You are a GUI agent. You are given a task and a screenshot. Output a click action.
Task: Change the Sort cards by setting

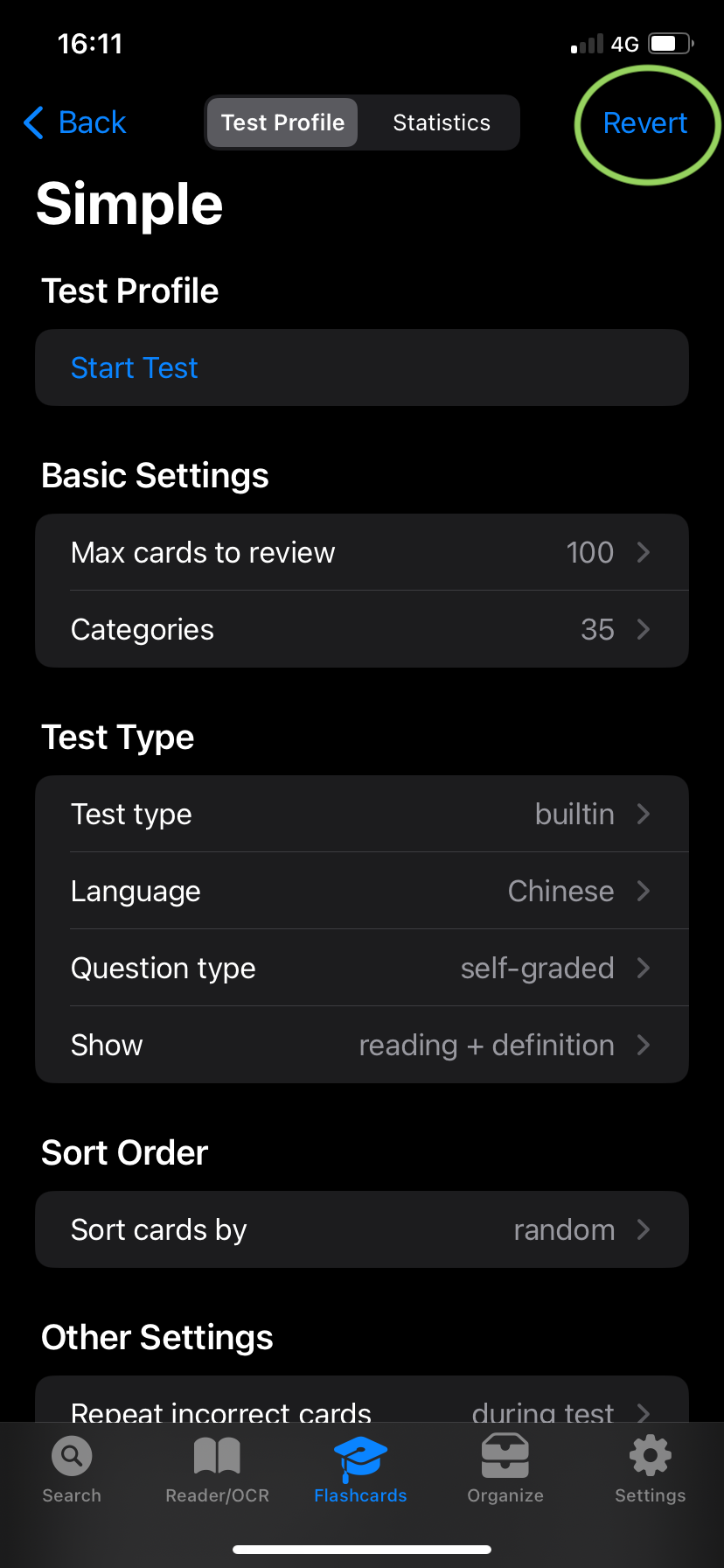(x=361, y=1229)
